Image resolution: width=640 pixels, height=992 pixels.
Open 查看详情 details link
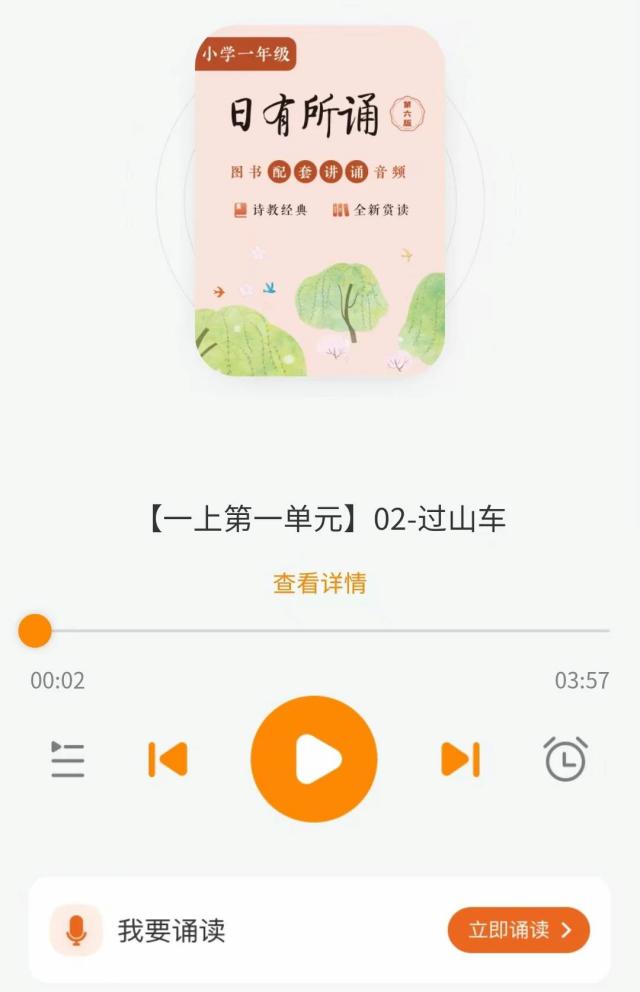(x=320, y=583)
